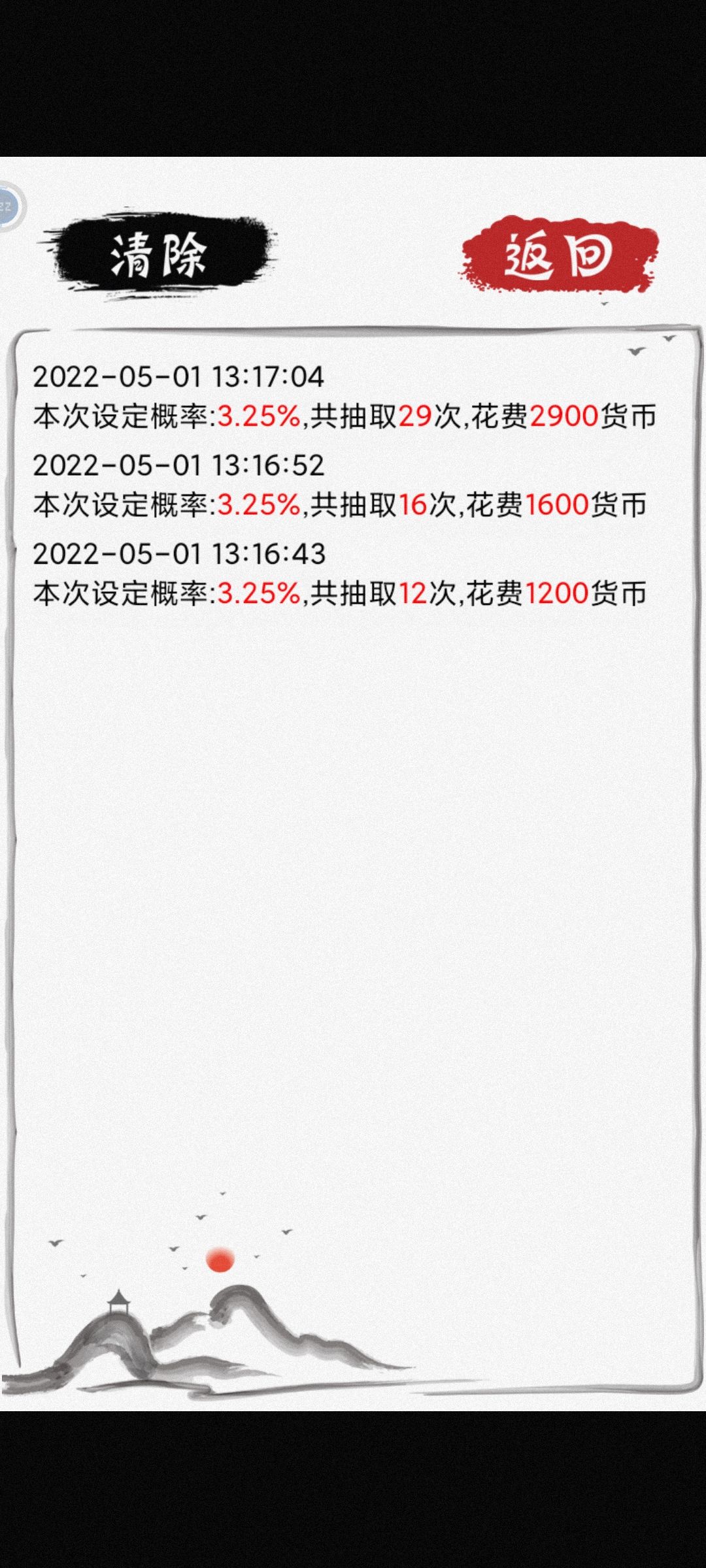Screen dimensions: 706x1568
Task: Tap the red 返回 button to go back
Action: coord(559,255)
